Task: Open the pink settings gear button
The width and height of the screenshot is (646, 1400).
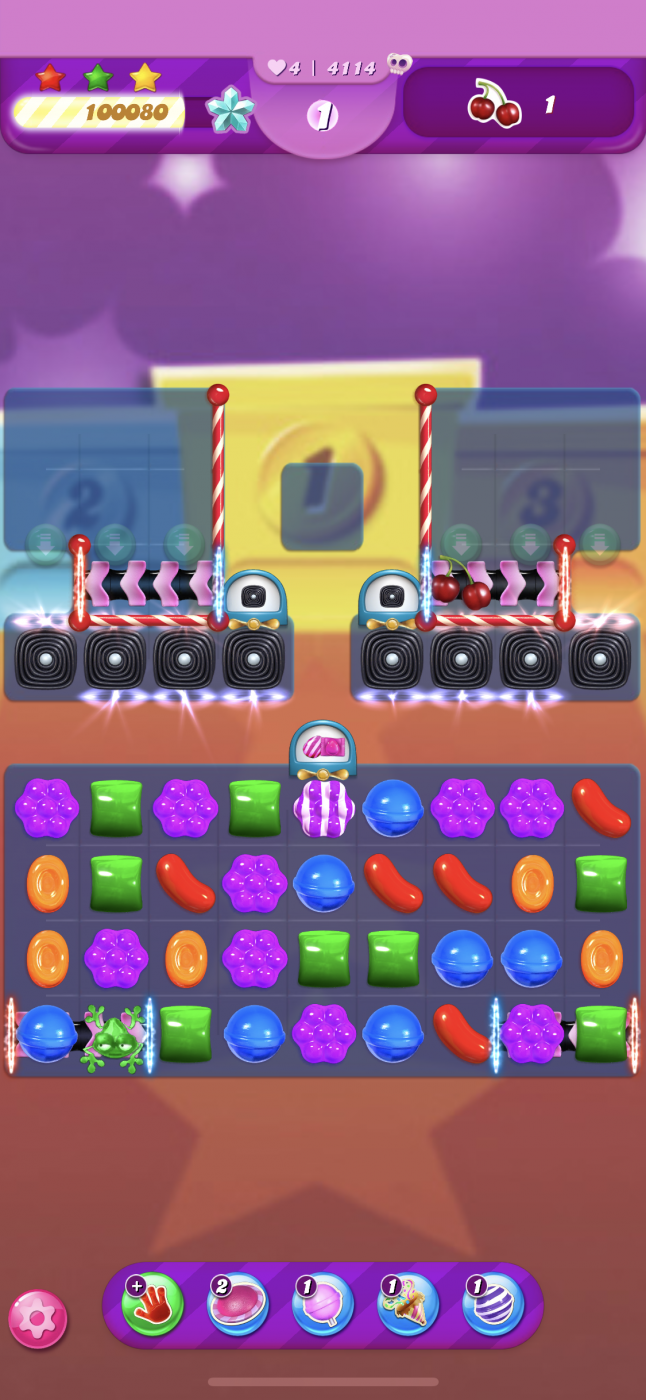Action: [x=38, y=1319]
